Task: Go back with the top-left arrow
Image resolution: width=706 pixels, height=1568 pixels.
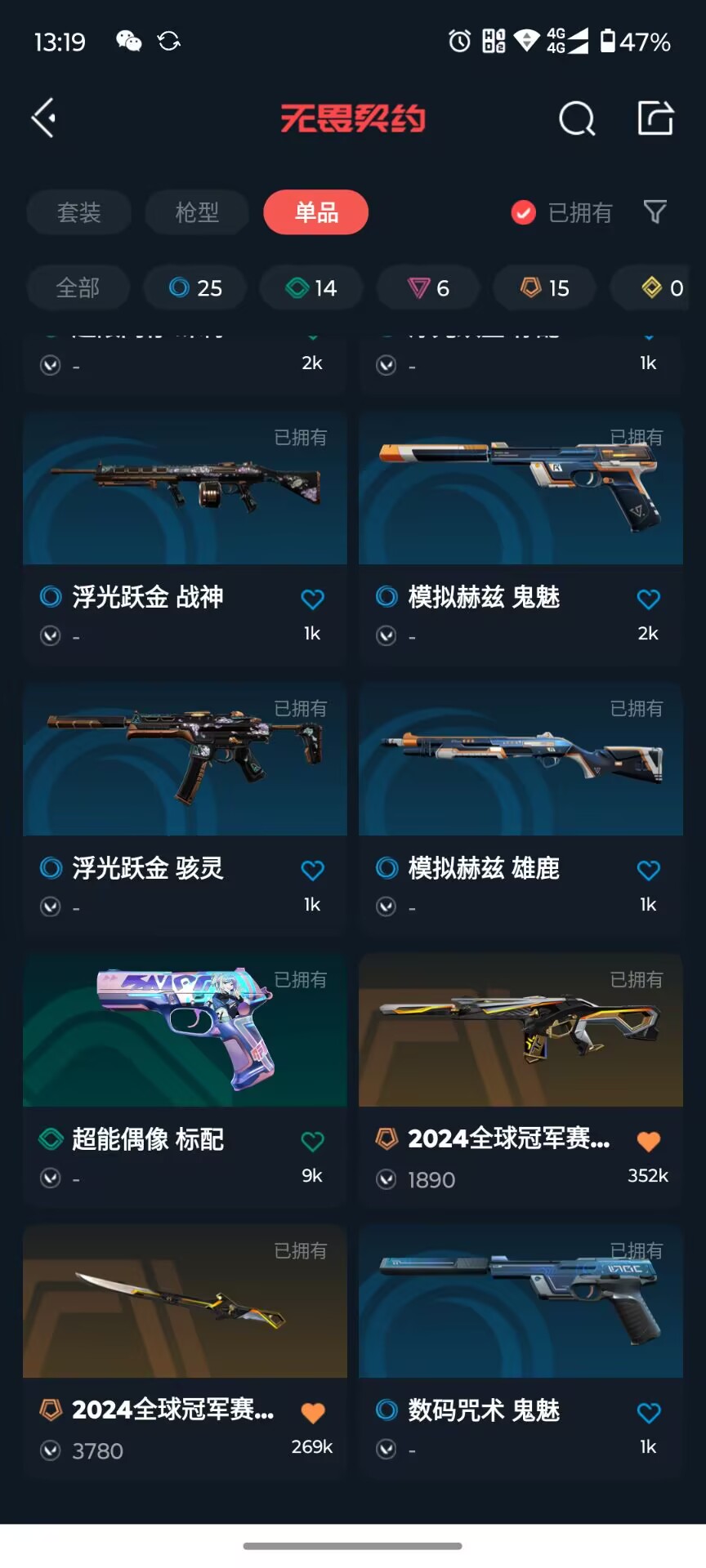Action: 43,118
